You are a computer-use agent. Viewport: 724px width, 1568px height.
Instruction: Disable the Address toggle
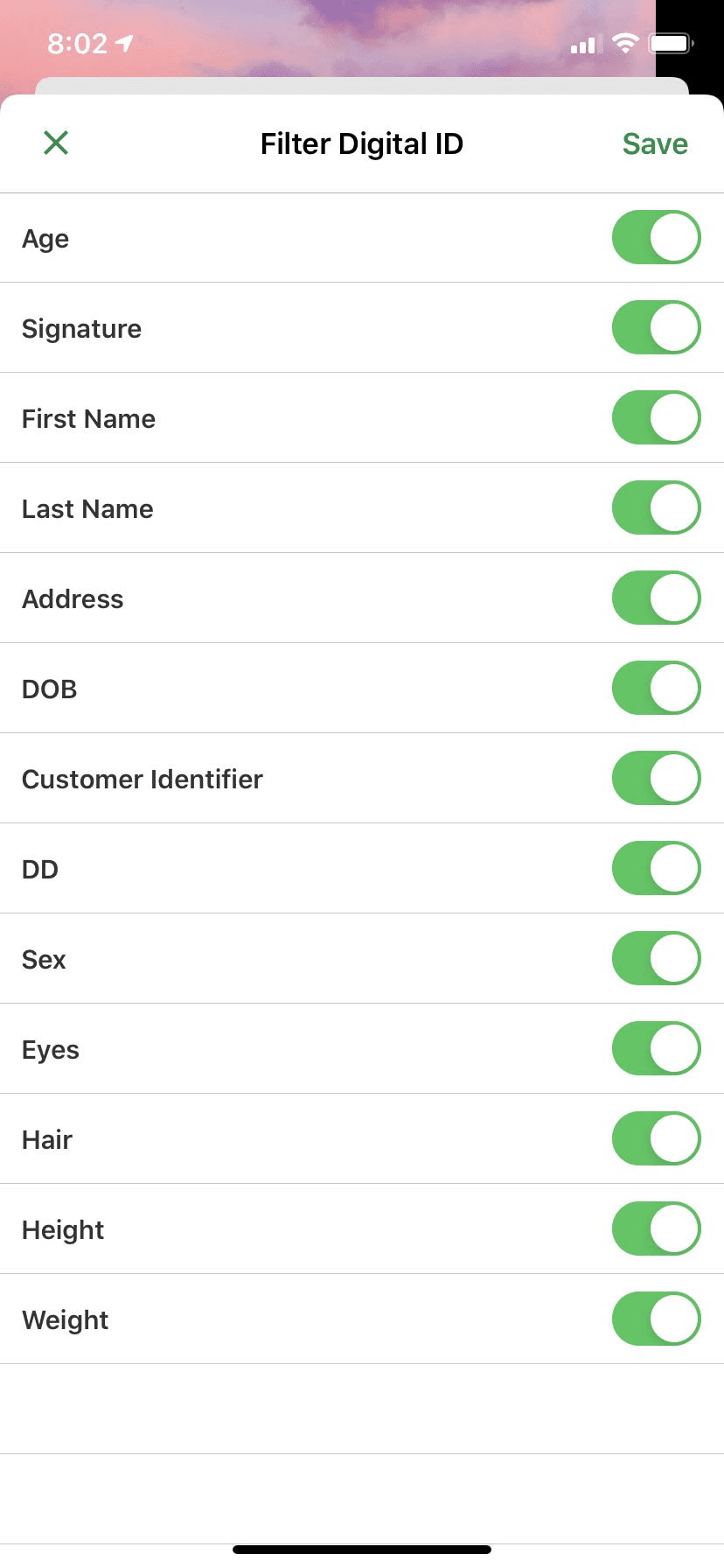657,598
